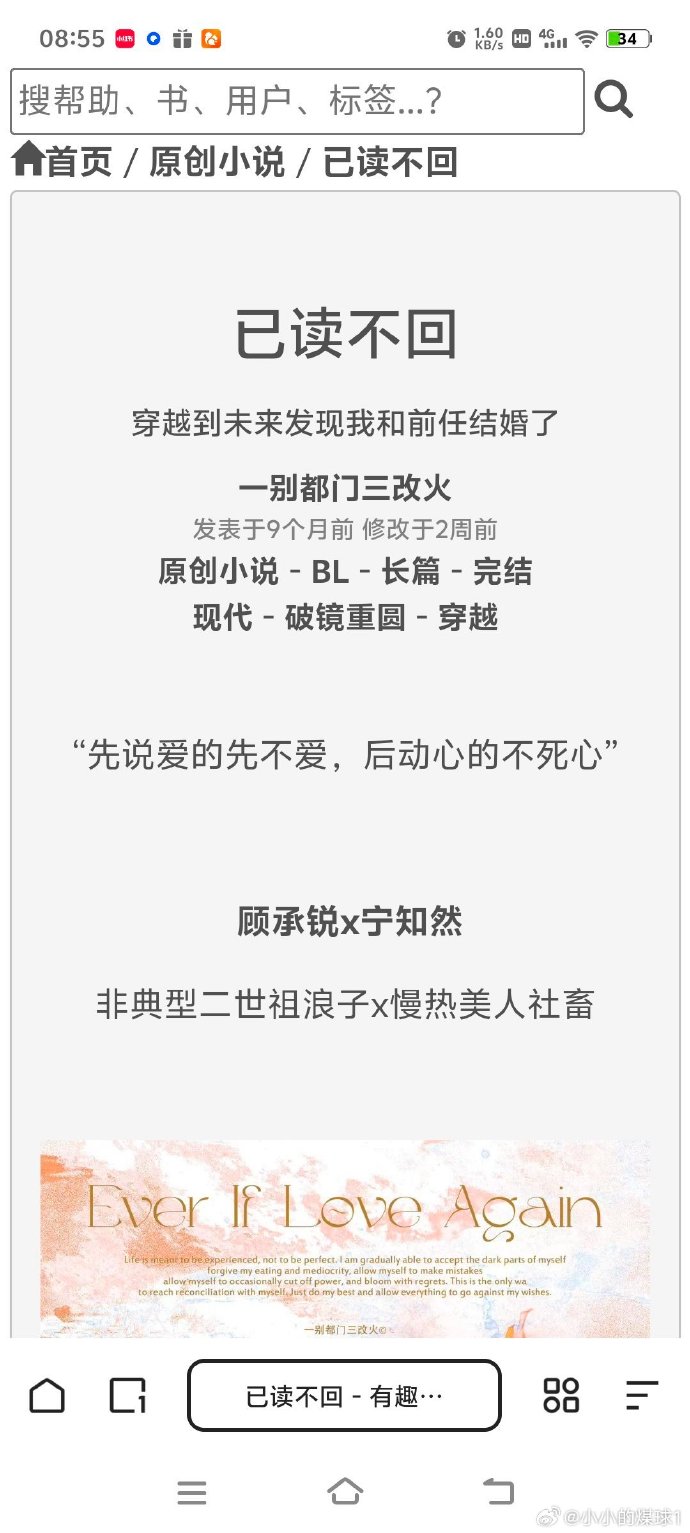Open the browser grid tools icon

[561, 1395]
